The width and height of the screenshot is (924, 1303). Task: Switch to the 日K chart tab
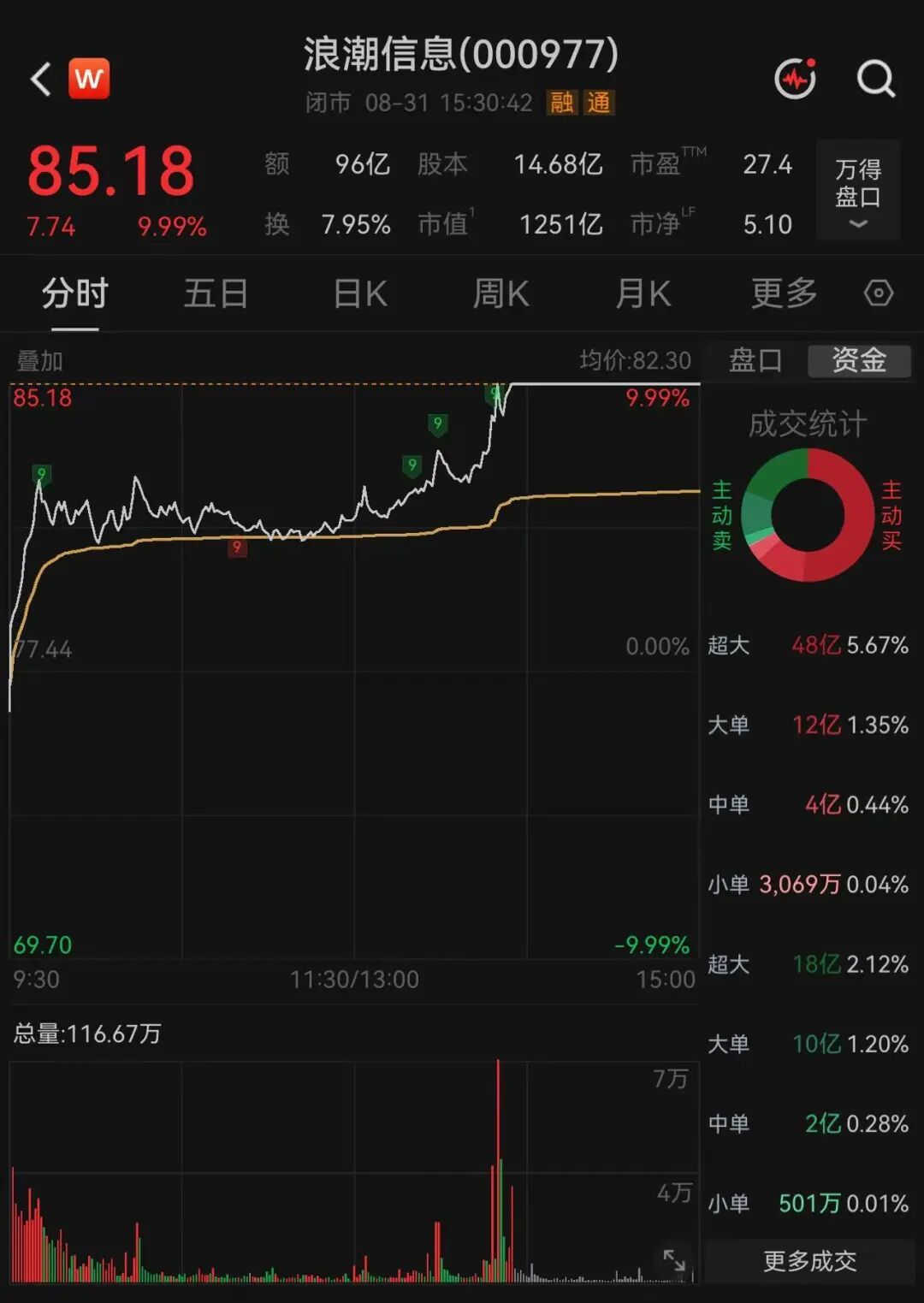point(360,293)
